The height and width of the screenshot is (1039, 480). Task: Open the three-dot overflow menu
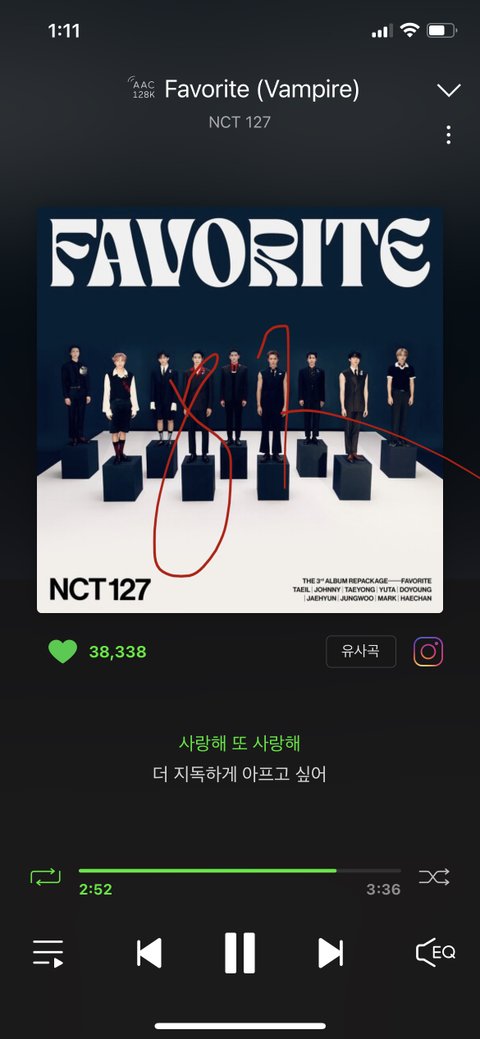tap(449, 135)
